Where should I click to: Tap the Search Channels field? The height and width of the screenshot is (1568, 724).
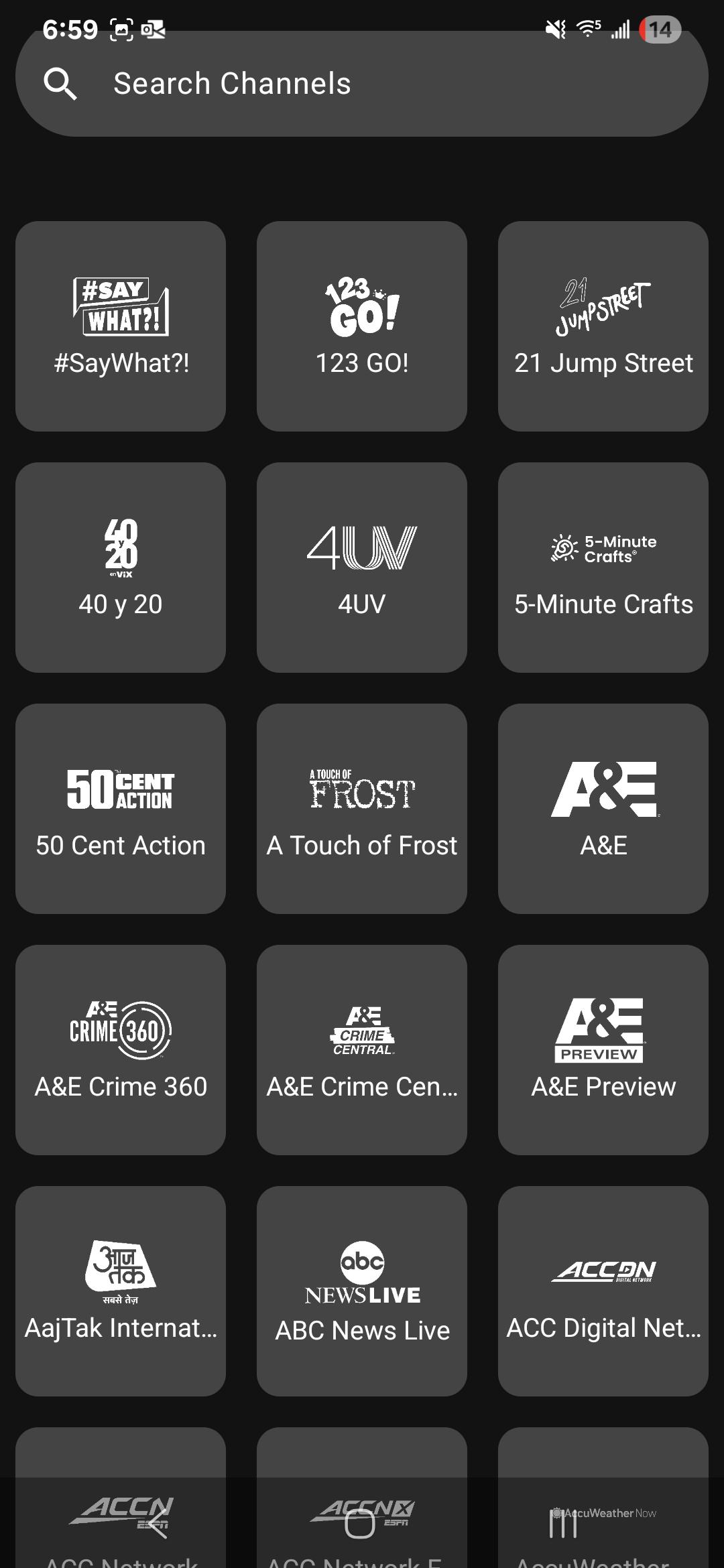362,84
